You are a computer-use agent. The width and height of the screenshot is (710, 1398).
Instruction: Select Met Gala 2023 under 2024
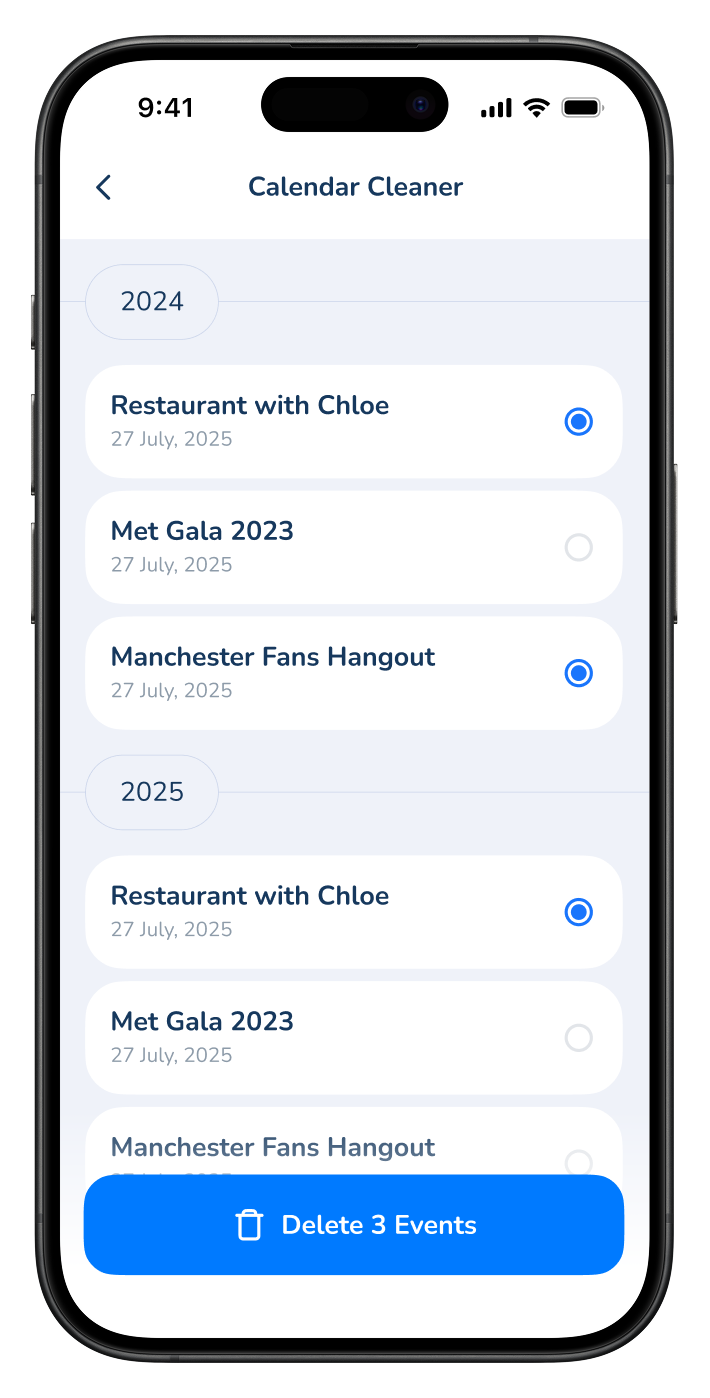(x=578, y=547)
